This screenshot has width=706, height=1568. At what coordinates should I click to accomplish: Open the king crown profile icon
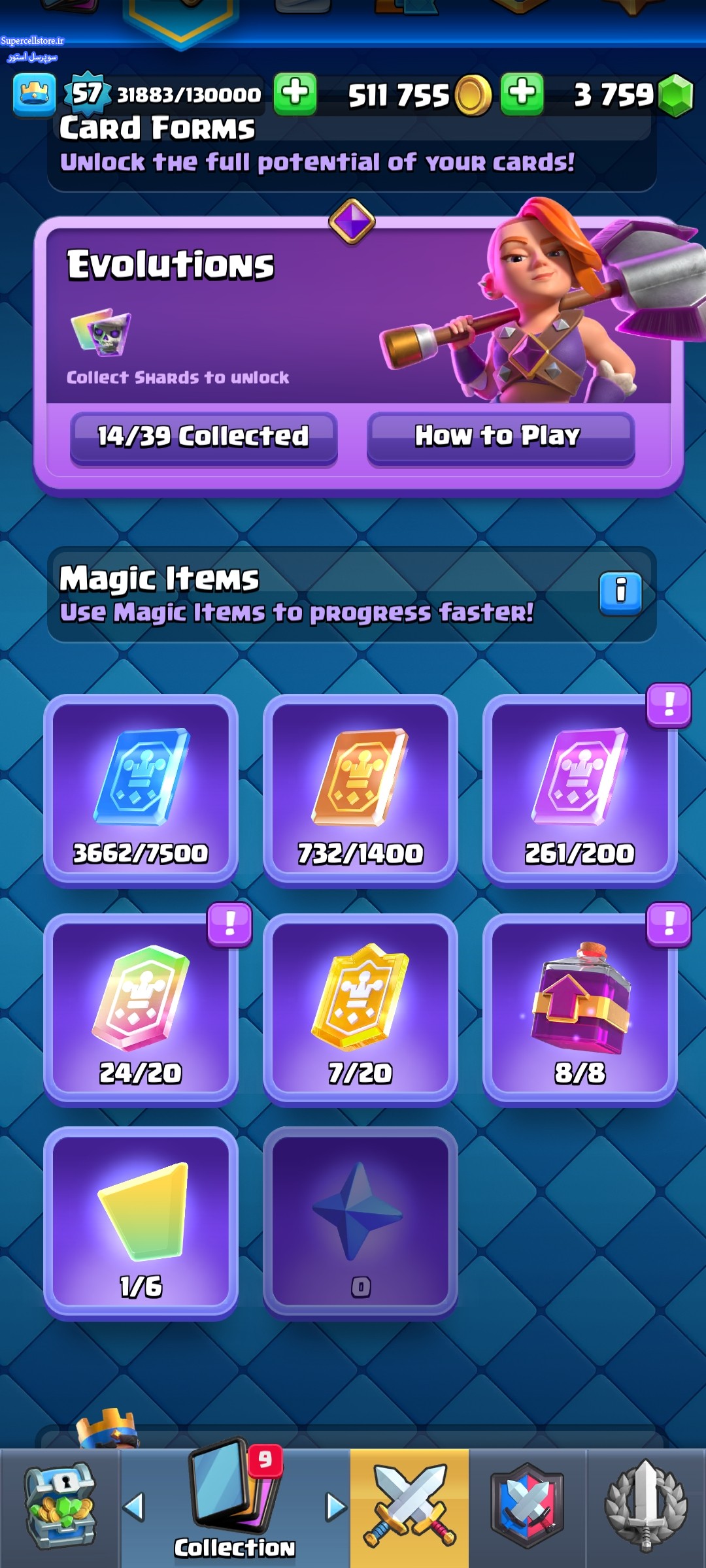(34, 95)
